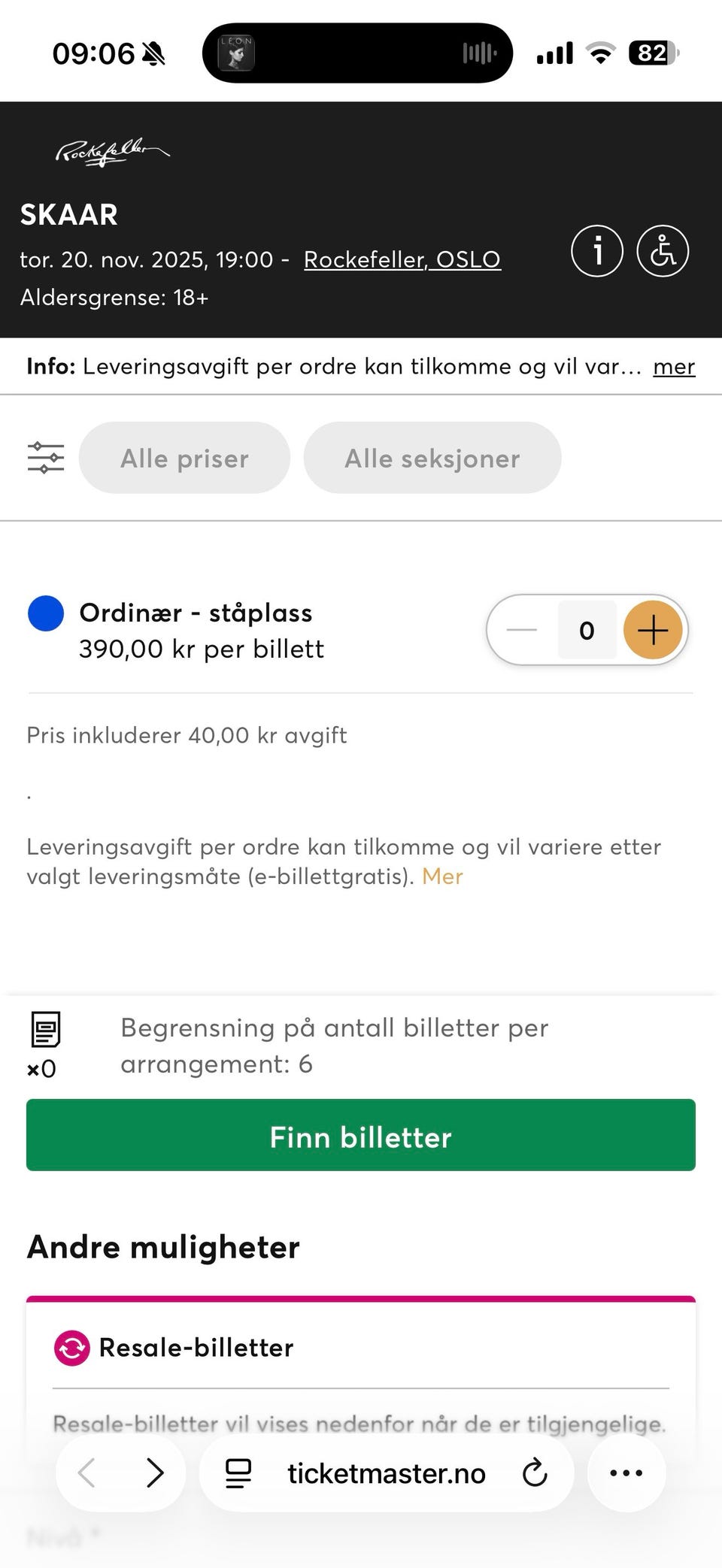Open the filter sliders icon
This screenshot has height=1568, width=722.
coord(46,457)
